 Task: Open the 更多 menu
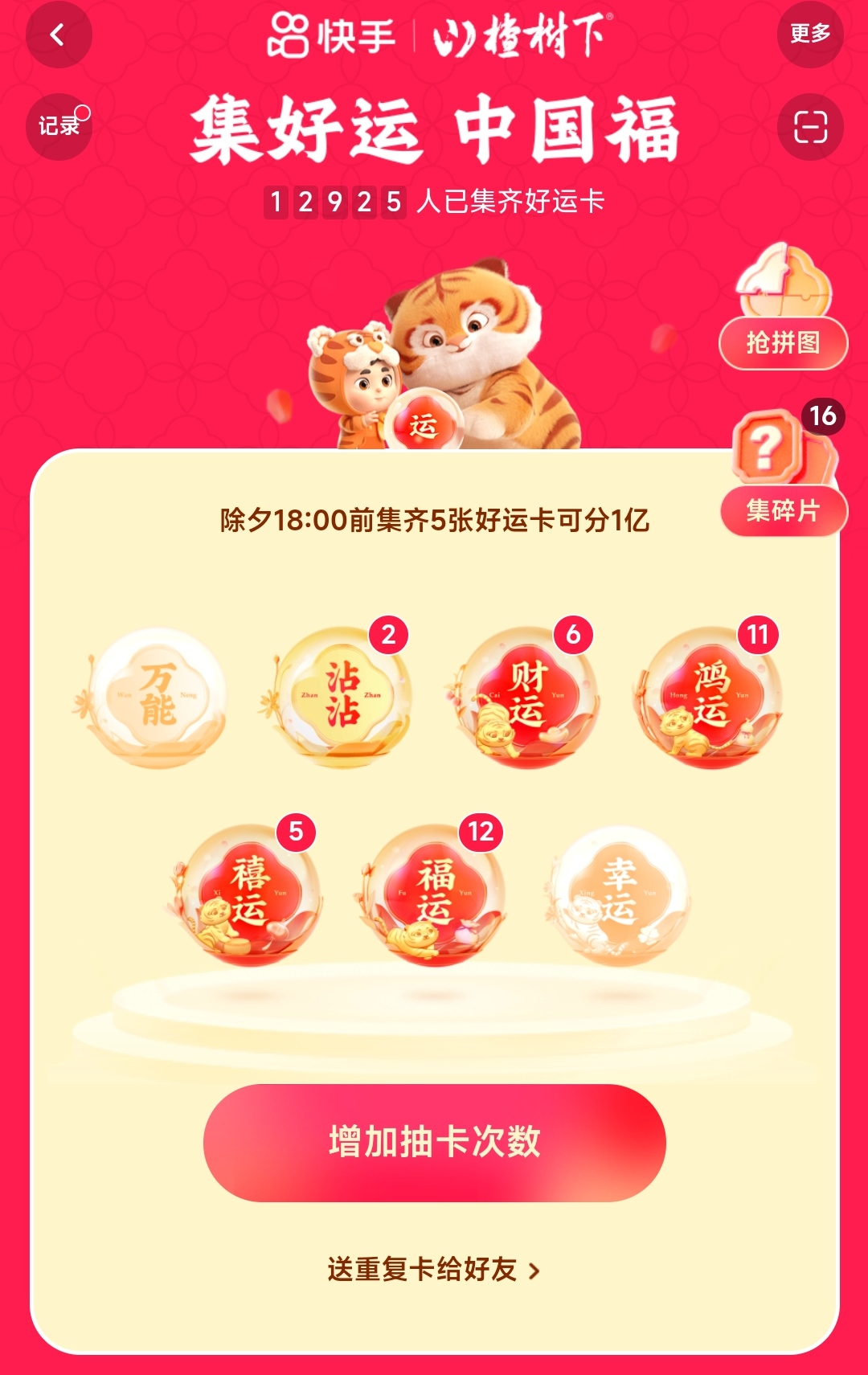(x=809, y=35)
